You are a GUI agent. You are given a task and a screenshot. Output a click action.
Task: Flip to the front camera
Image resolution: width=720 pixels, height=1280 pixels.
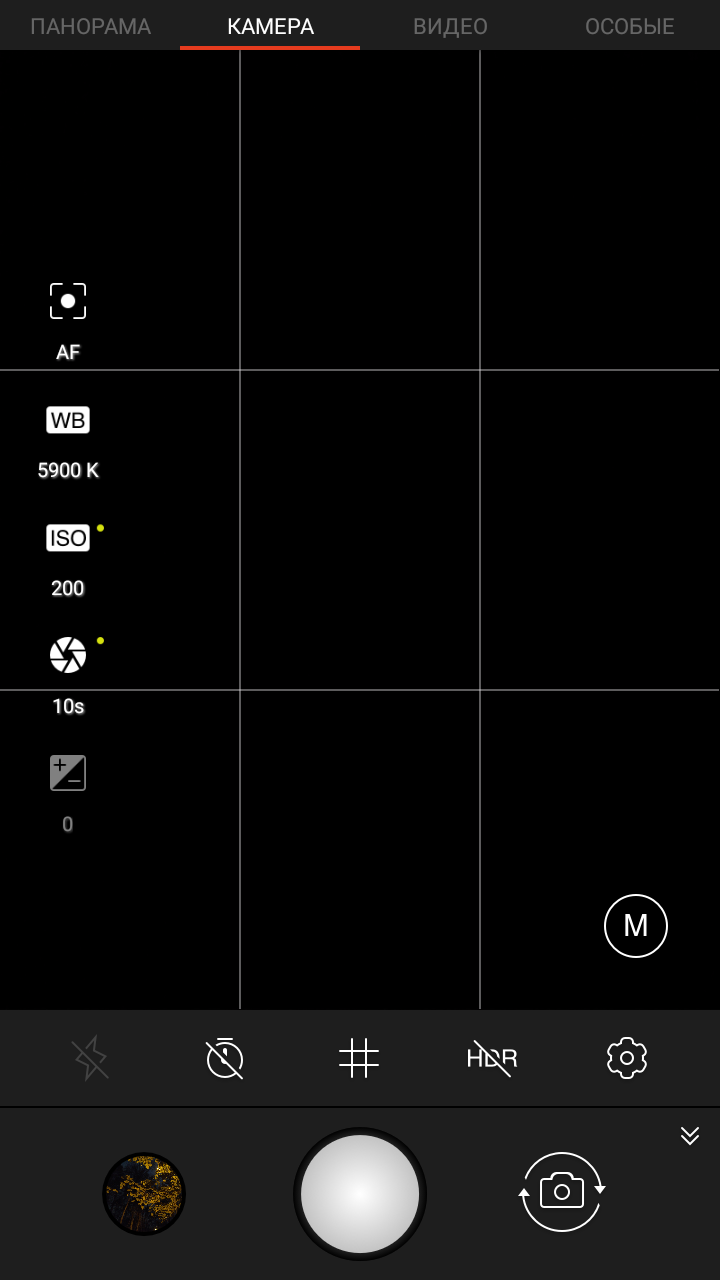pos(562,1192)
